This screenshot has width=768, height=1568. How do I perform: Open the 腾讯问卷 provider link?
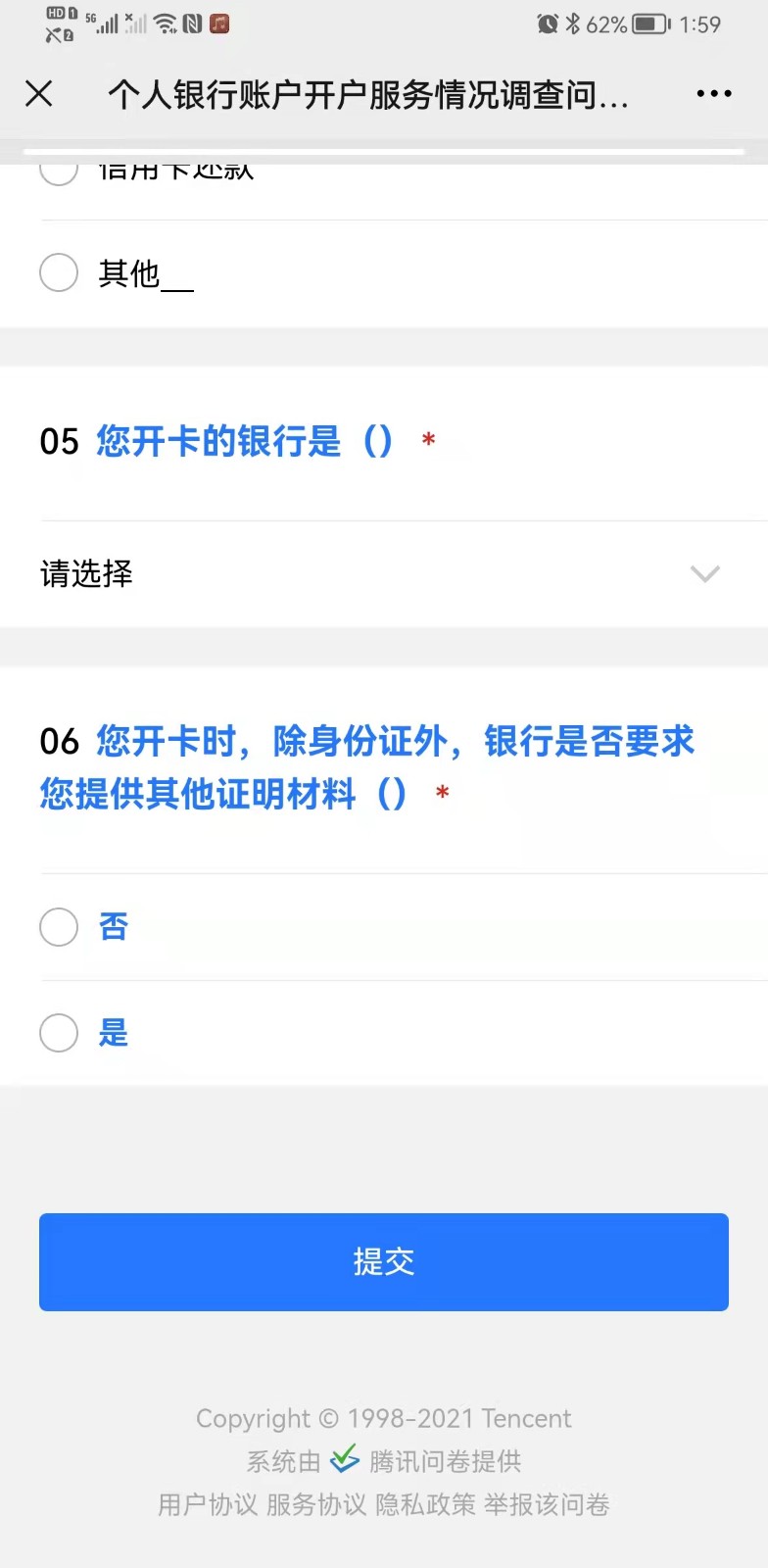click(444, 1461)
